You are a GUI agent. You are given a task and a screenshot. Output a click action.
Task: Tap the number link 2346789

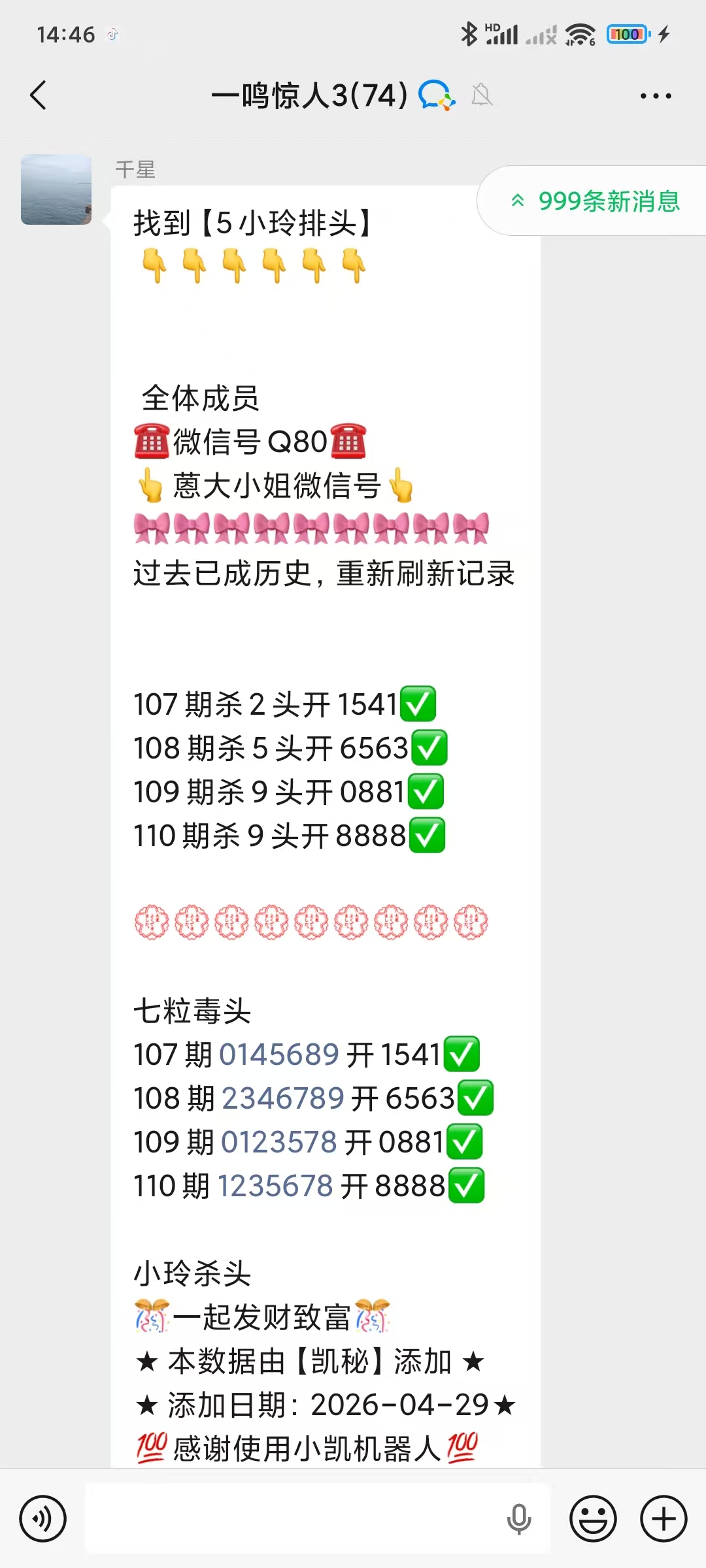coord(283,1098)
